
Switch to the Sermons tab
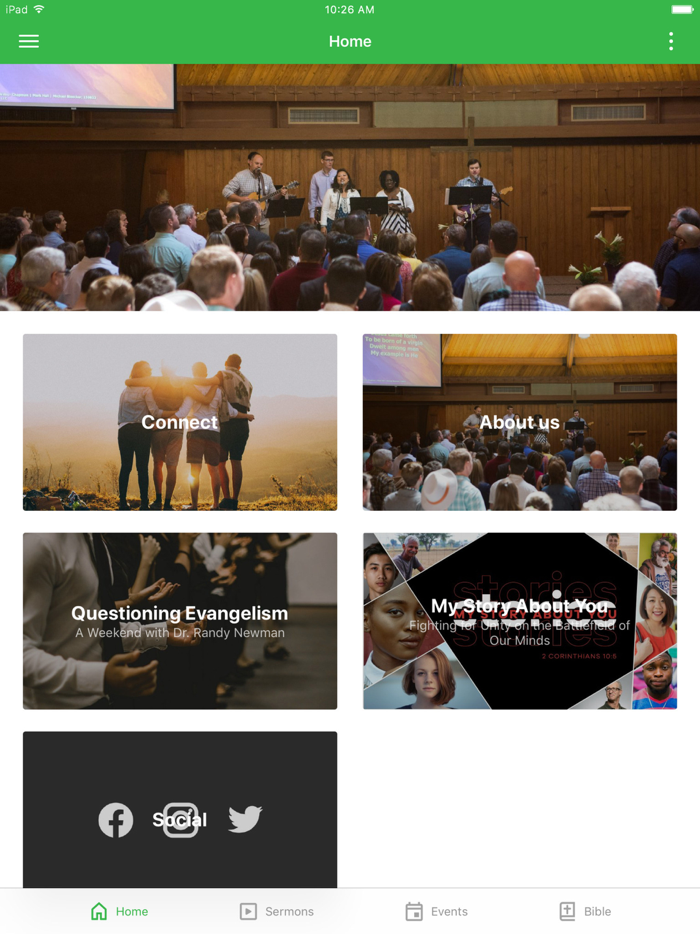tap(277, 911)
